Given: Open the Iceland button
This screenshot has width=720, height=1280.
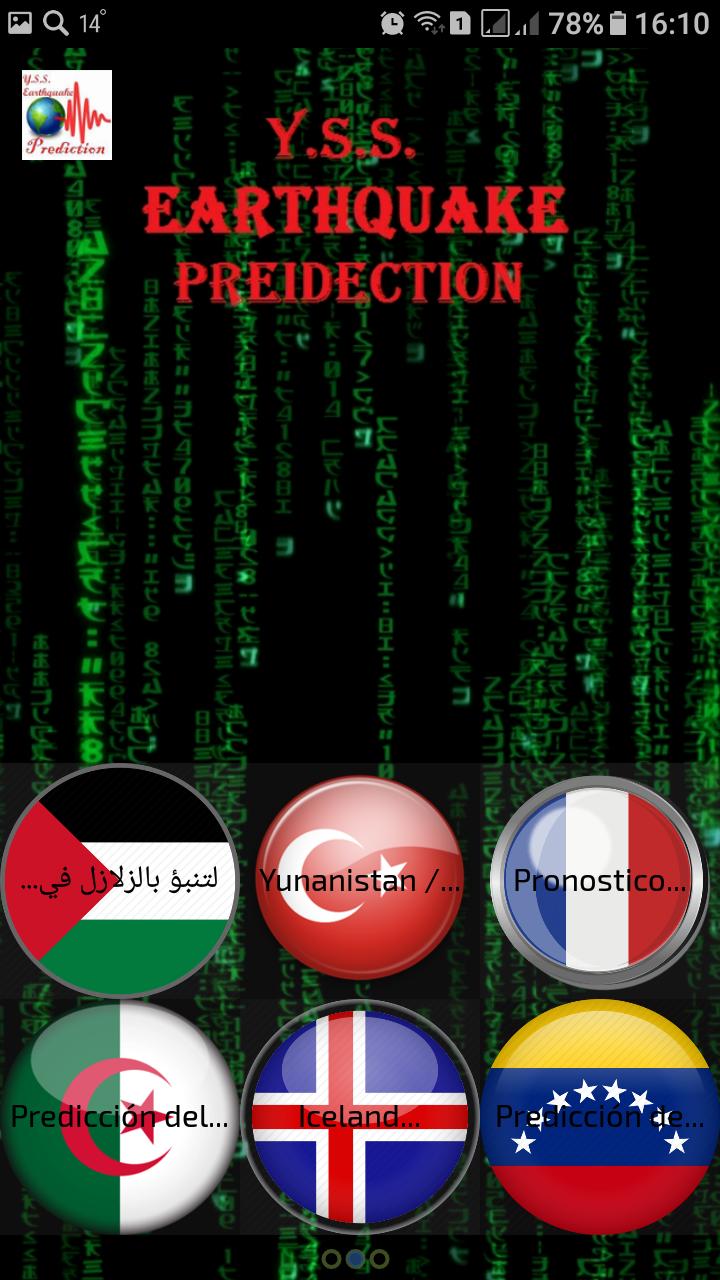Looking at the screenshot, I should pos(360,1116).
